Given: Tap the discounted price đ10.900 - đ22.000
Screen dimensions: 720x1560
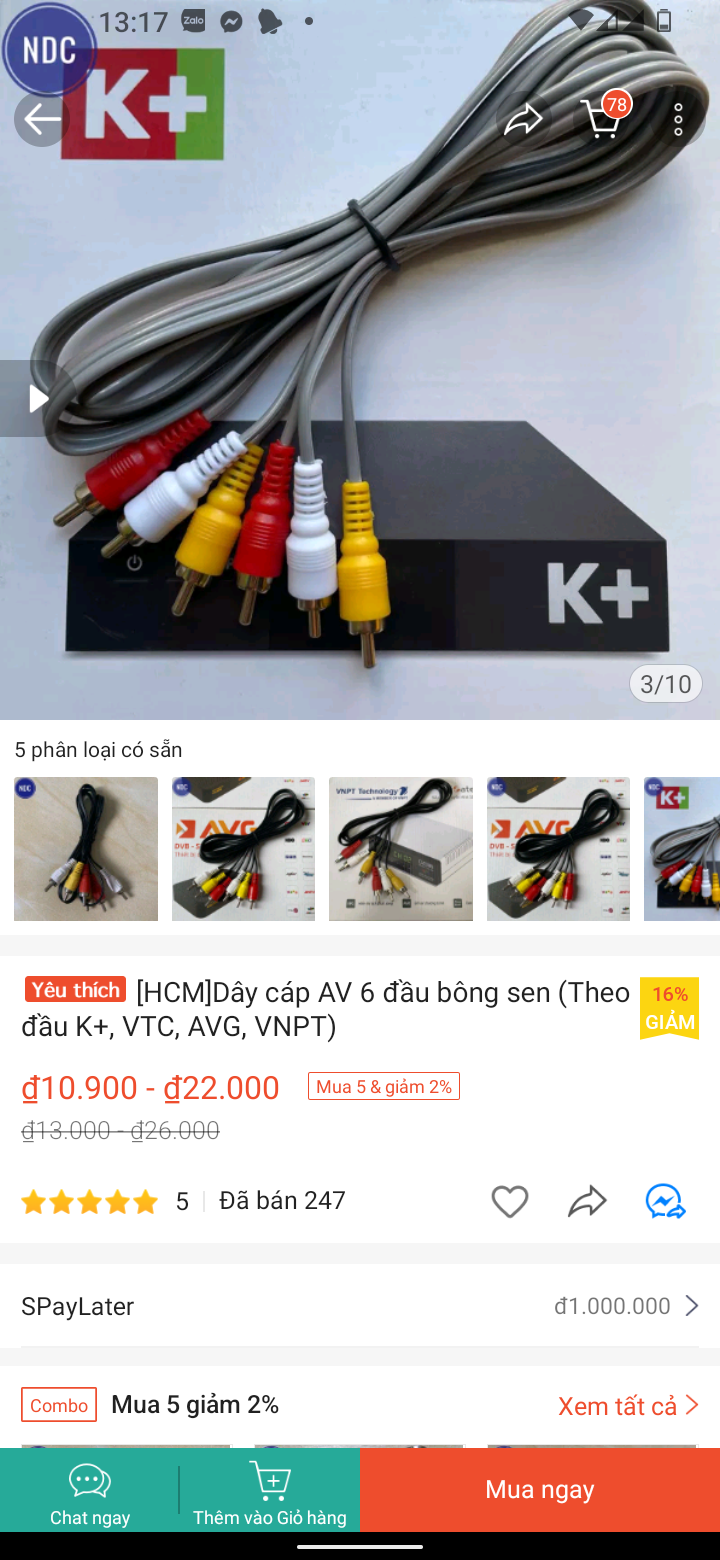Looking at the screenshot, I should pos(150,1087).
